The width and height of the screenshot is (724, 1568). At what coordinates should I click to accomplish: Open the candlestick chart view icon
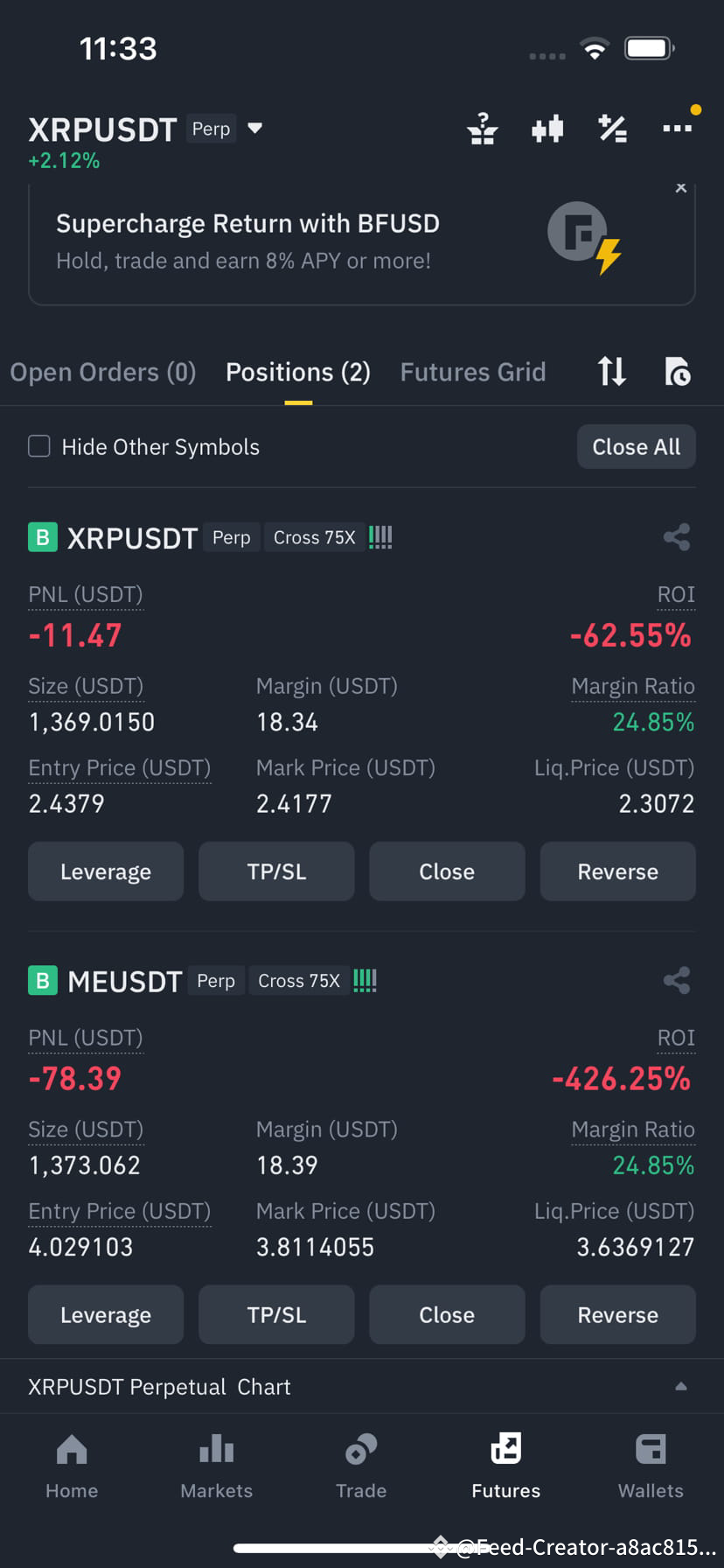pos(547,128)
